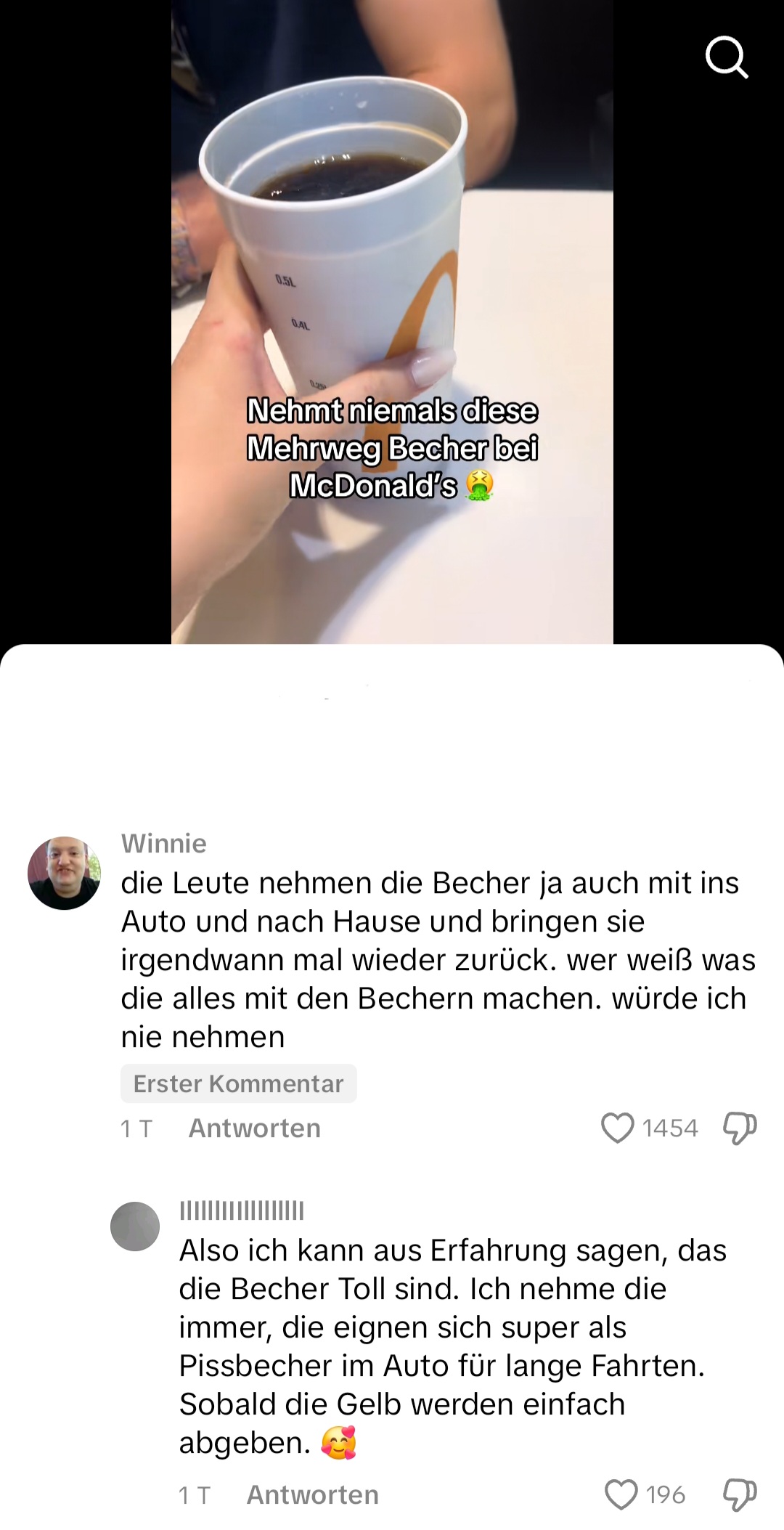
Task: Open the search magnifier icon
Action: (727, 57)
